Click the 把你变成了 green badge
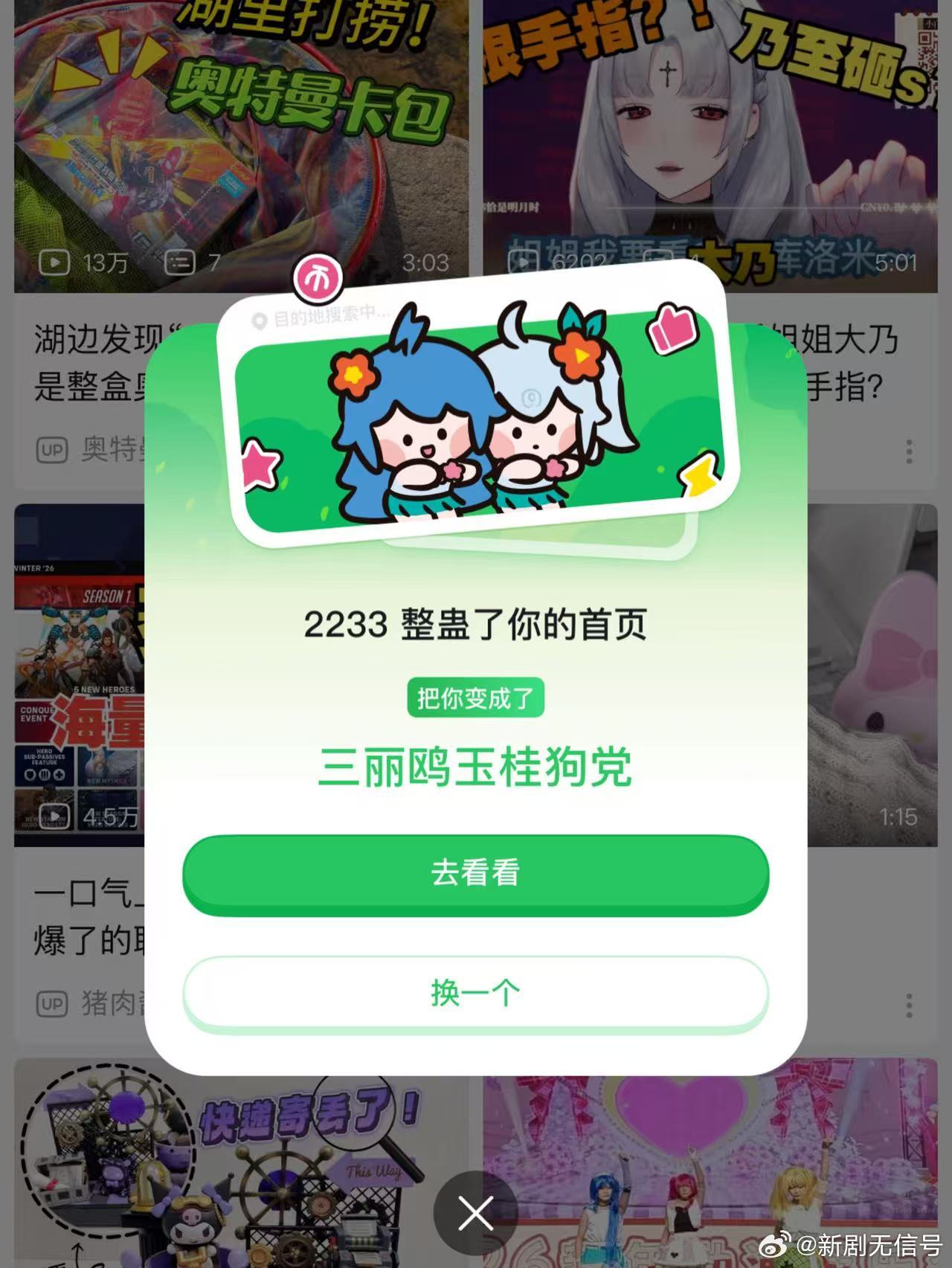The image size is (952, 1268). (476, 697)
